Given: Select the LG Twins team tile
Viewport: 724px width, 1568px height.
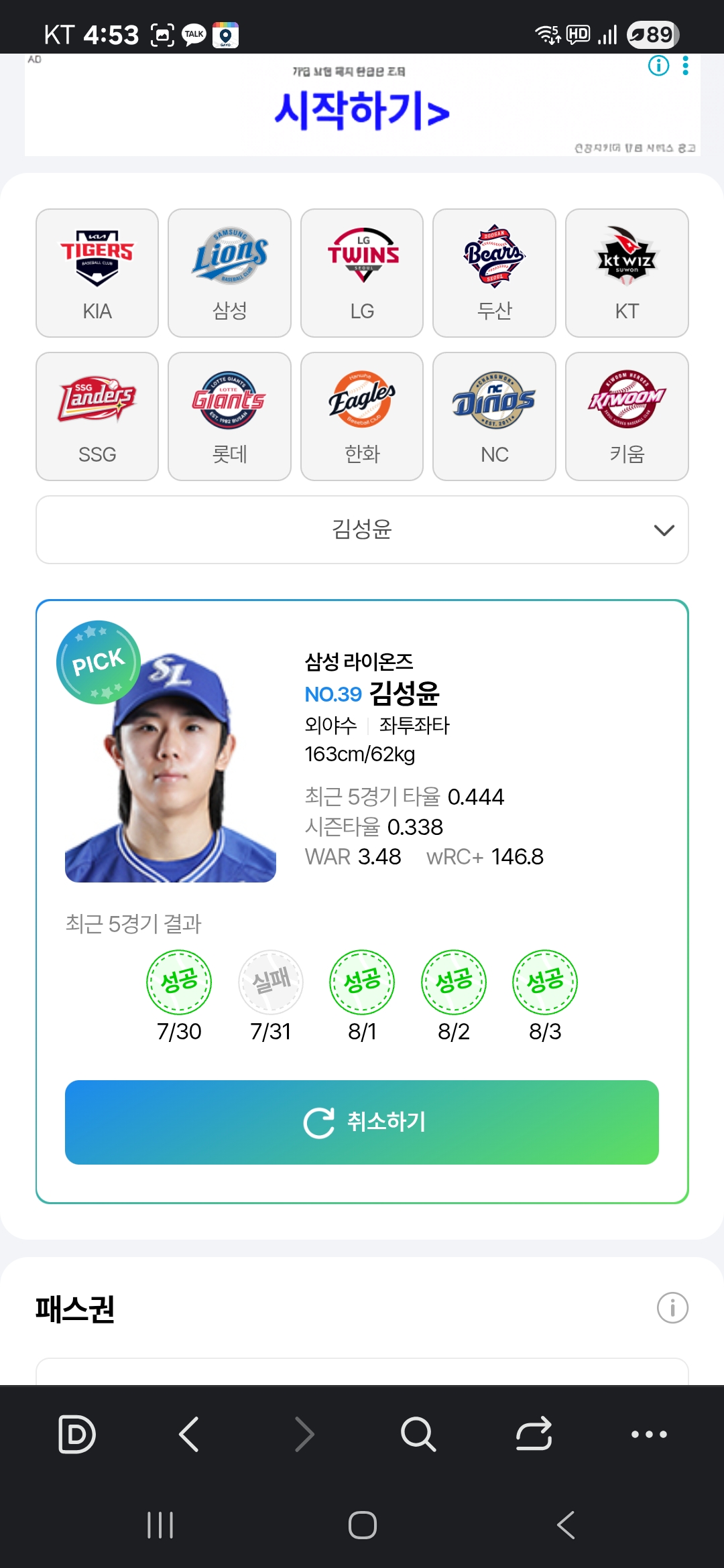Looking at the screenshot, I should coord(362,273).
